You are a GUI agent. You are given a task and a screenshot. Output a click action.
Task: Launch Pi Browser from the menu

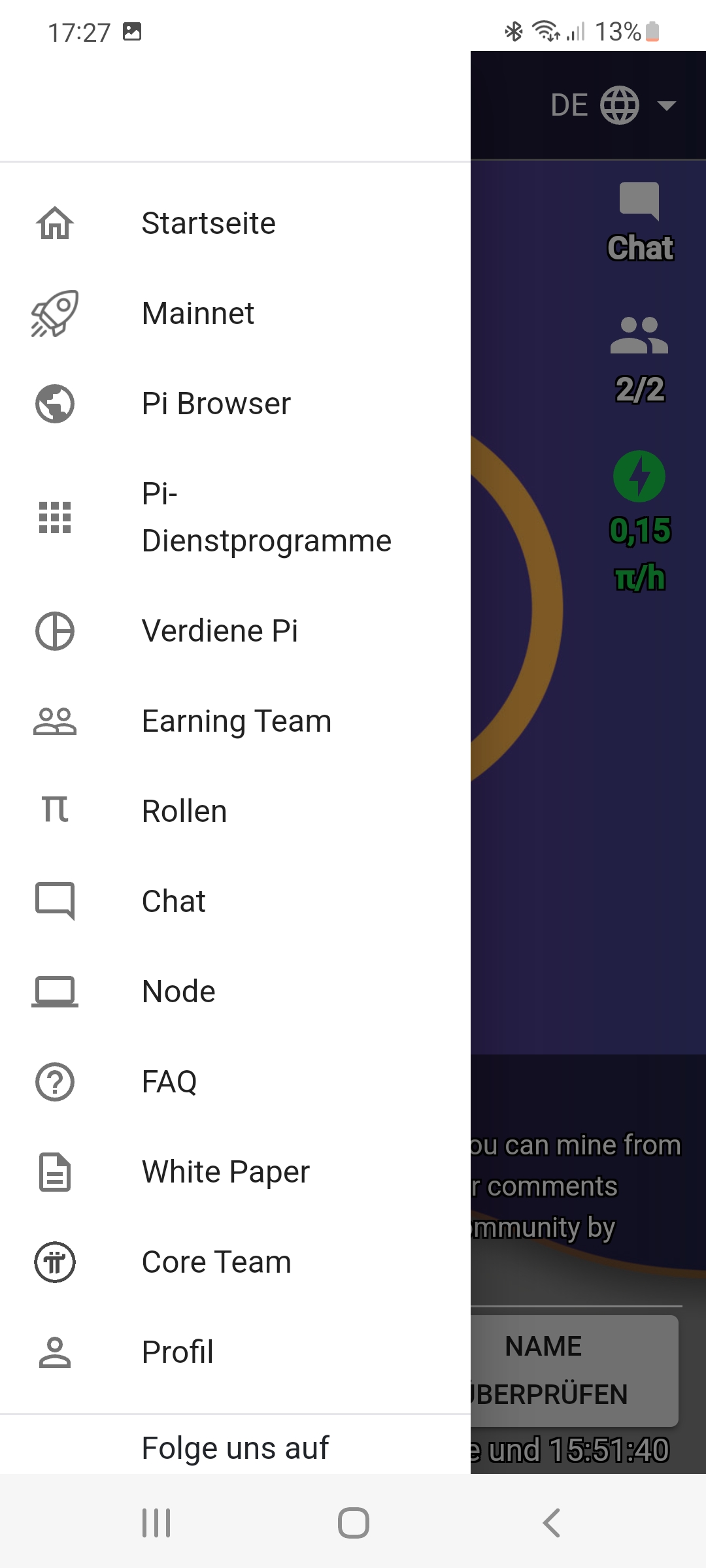pyautogui.click(x=216, y=404)
